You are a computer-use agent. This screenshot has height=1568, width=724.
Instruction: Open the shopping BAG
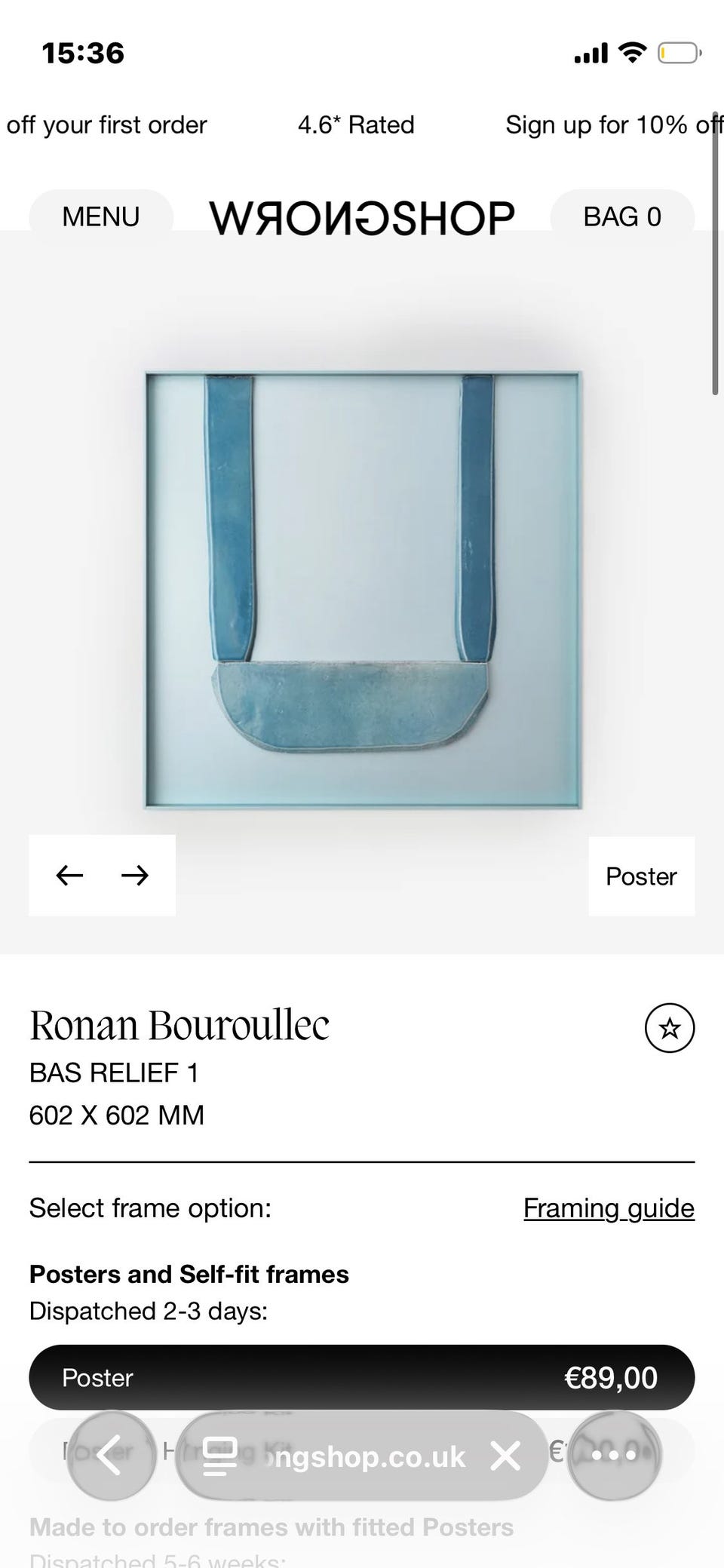point(622,216)
